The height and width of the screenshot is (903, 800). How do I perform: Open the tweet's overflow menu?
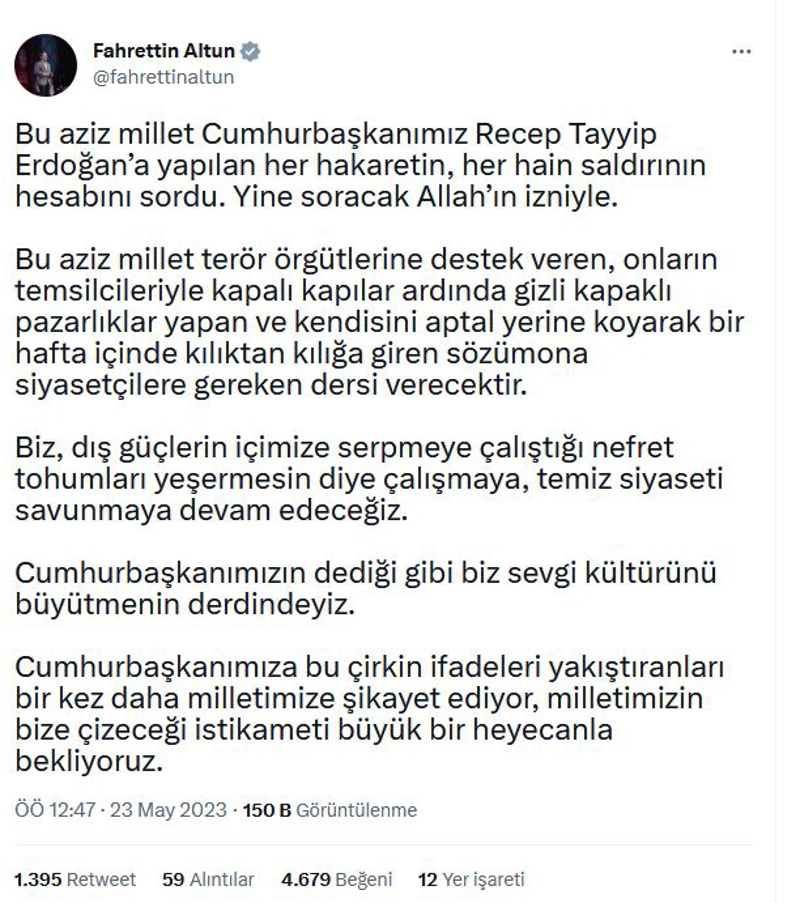pos(741,51)
